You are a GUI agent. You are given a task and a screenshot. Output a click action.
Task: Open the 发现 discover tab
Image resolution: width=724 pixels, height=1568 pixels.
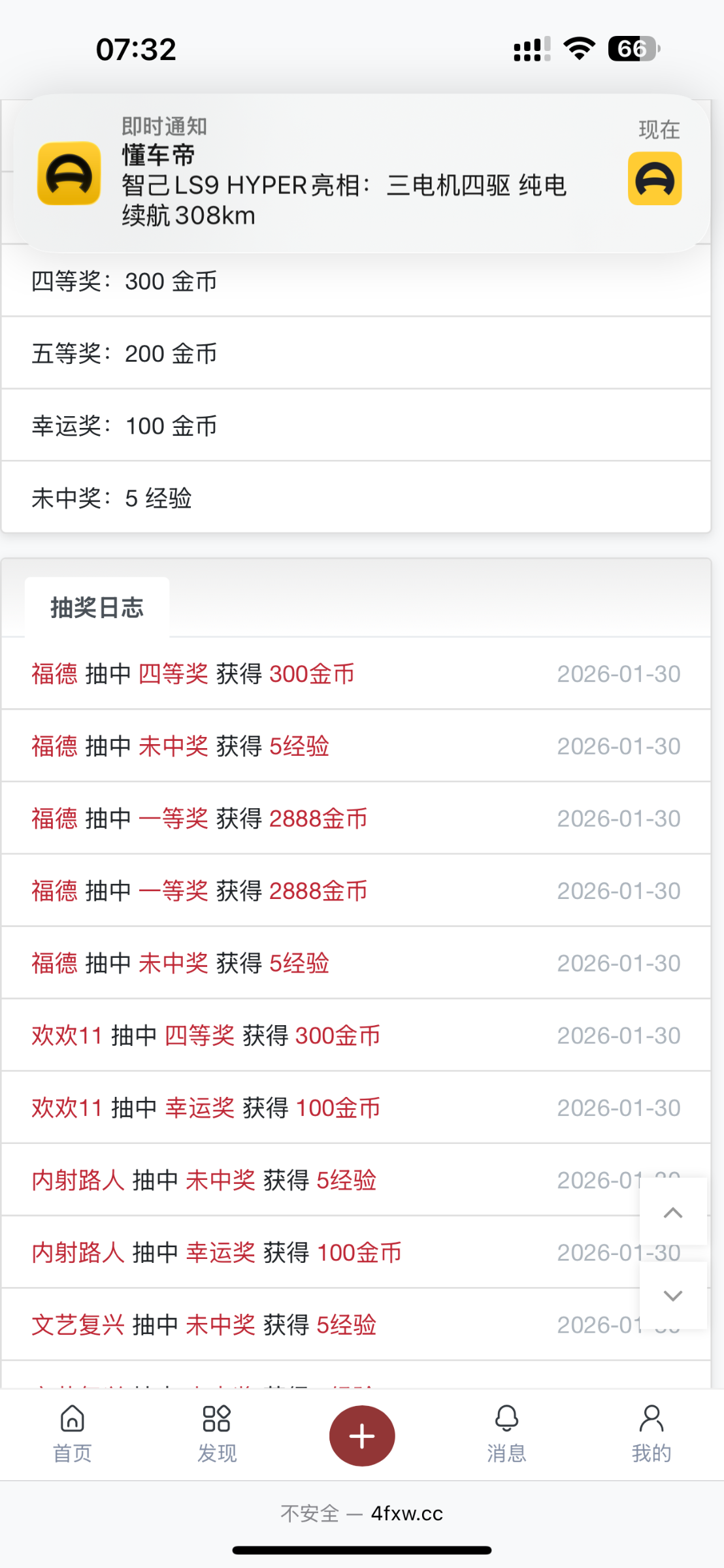[217, 1435]
